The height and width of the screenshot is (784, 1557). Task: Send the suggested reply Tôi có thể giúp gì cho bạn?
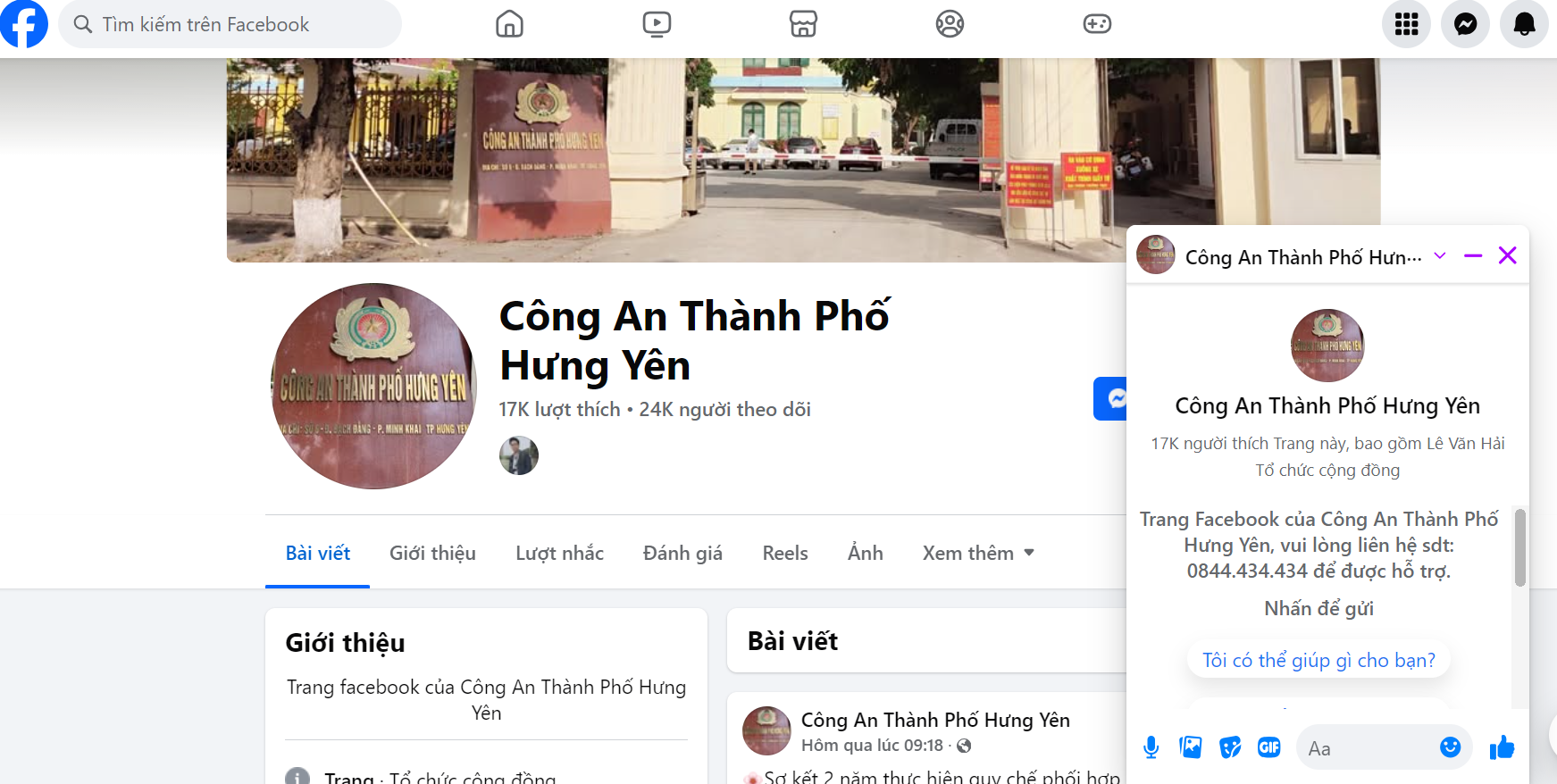[1318, 660]
